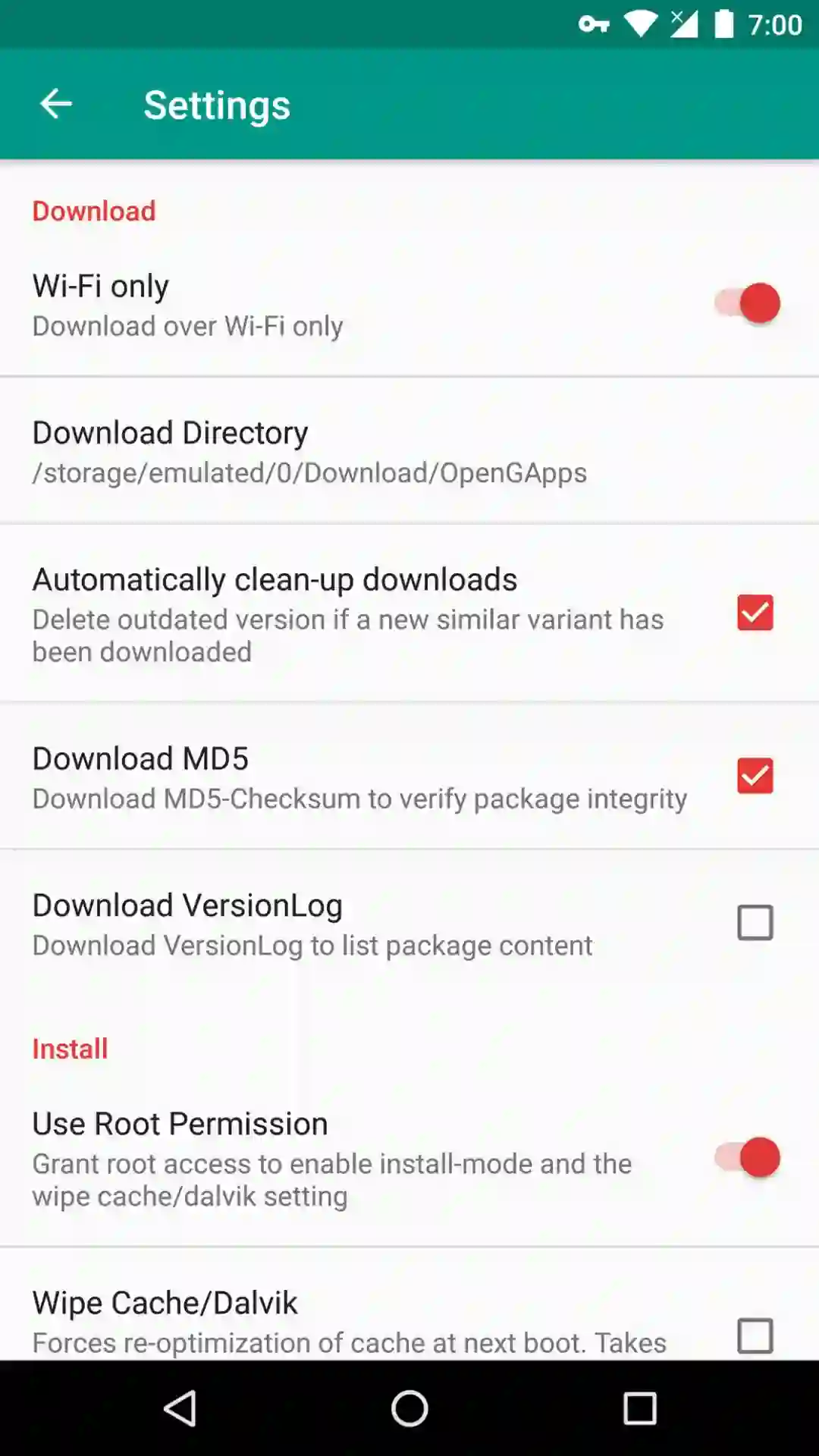Turn off the Wi-Fi only switch
This screenshot has width=819, height=1456.
click(748, 304)
